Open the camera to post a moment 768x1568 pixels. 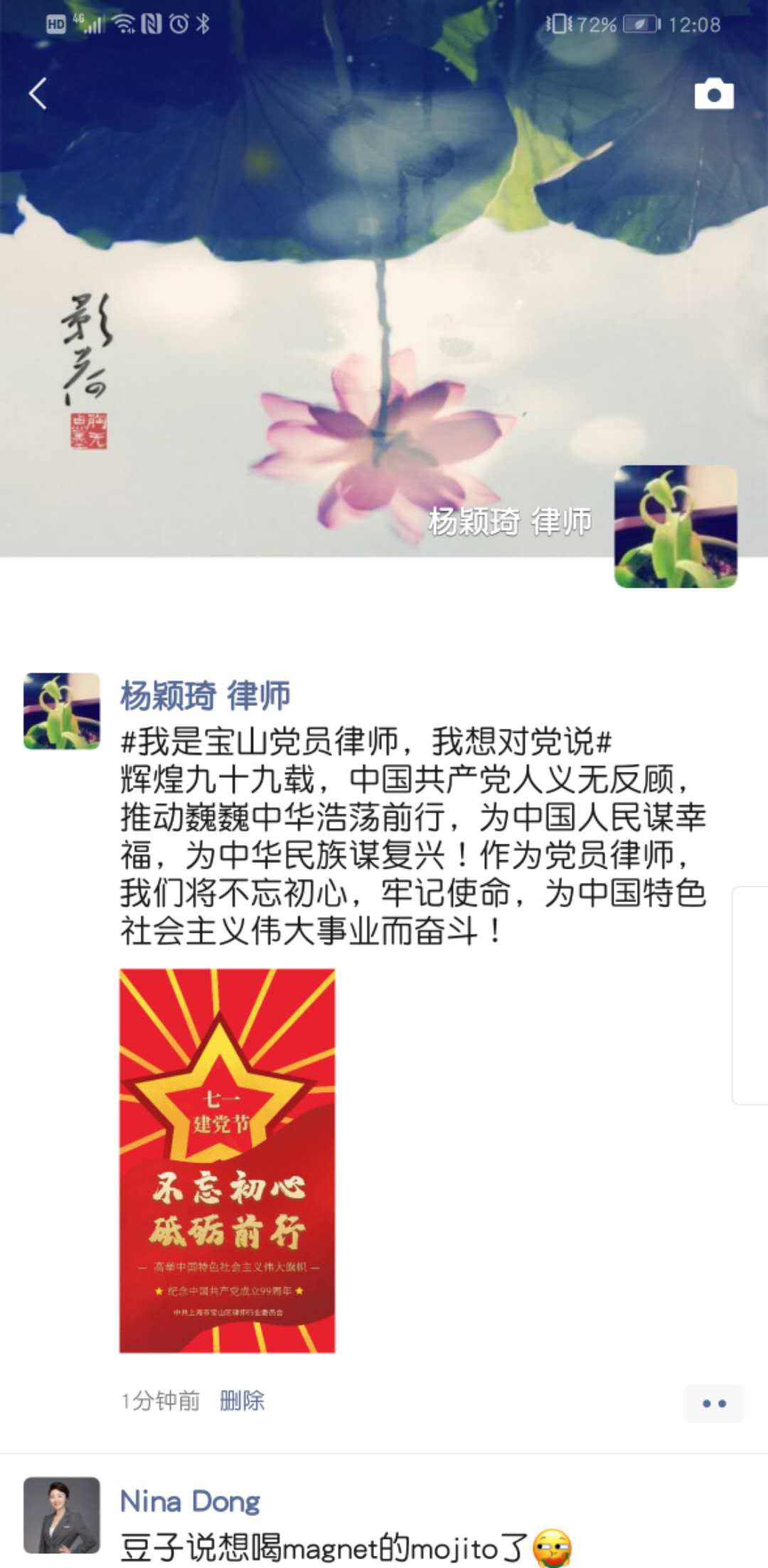pos(713,94)
